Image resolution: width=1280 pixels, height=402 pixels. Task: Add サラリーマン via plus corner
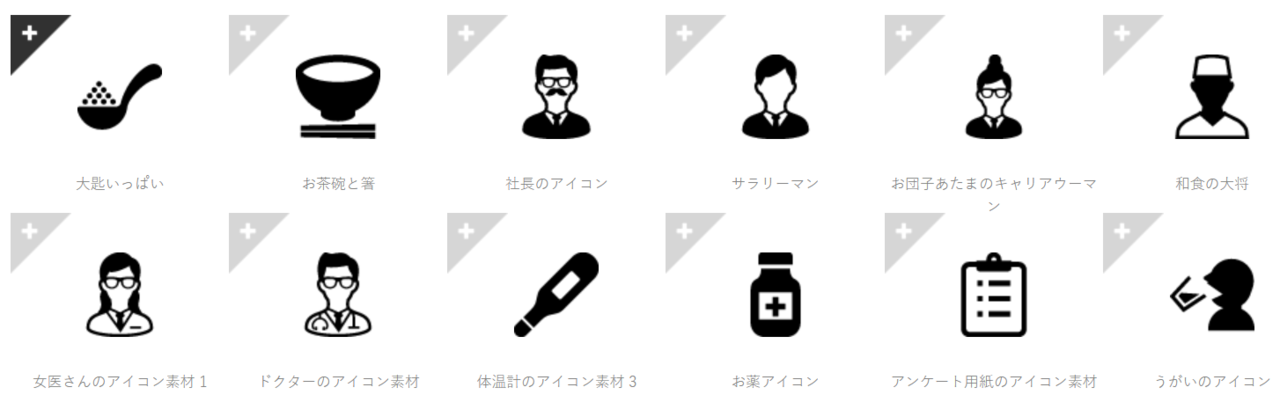pyautogui.click(x=684, y=33)
